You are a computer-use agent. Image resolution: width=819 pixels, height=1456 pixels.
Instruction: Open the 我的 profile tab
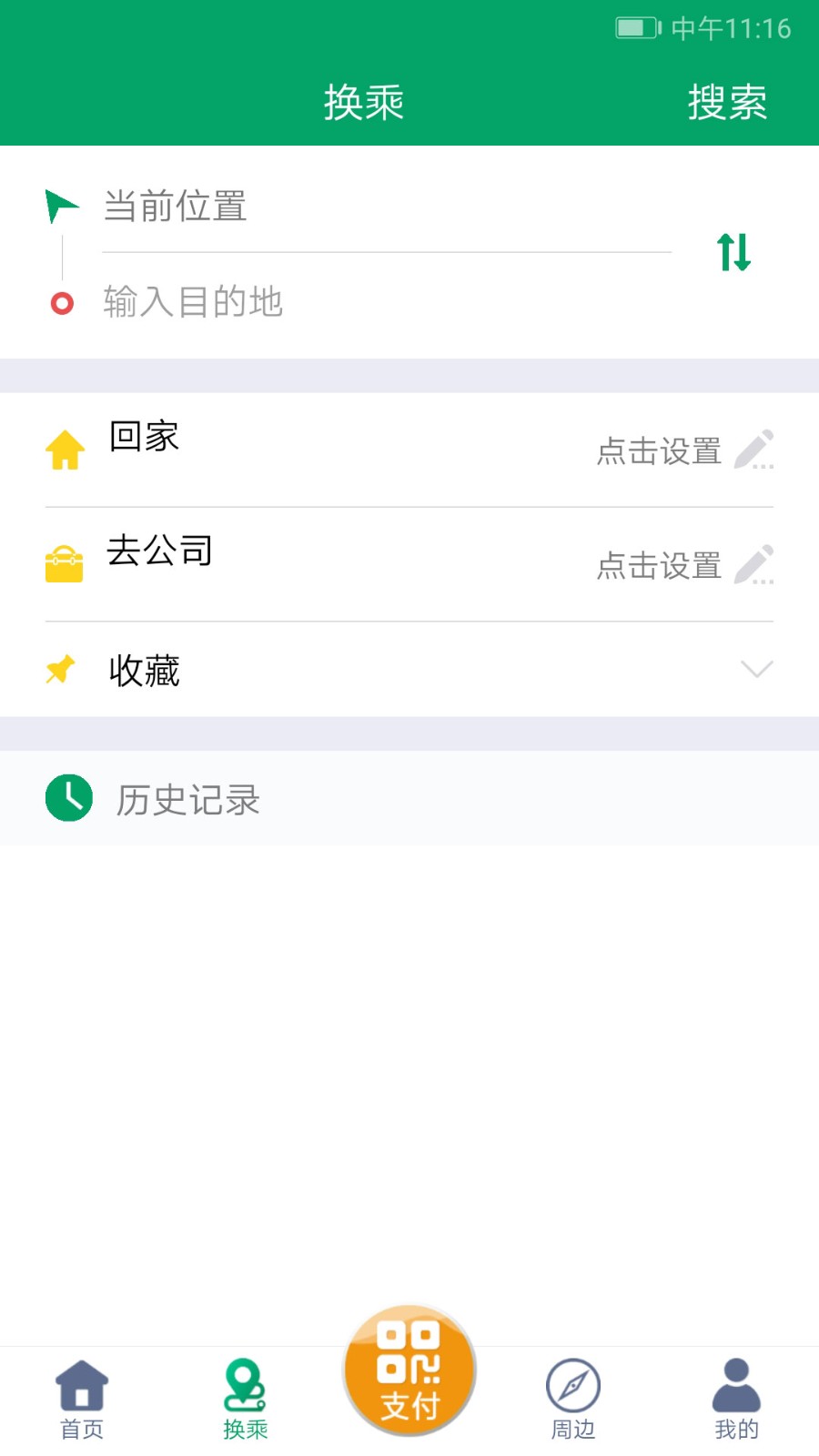click(x=736, y=1400)
